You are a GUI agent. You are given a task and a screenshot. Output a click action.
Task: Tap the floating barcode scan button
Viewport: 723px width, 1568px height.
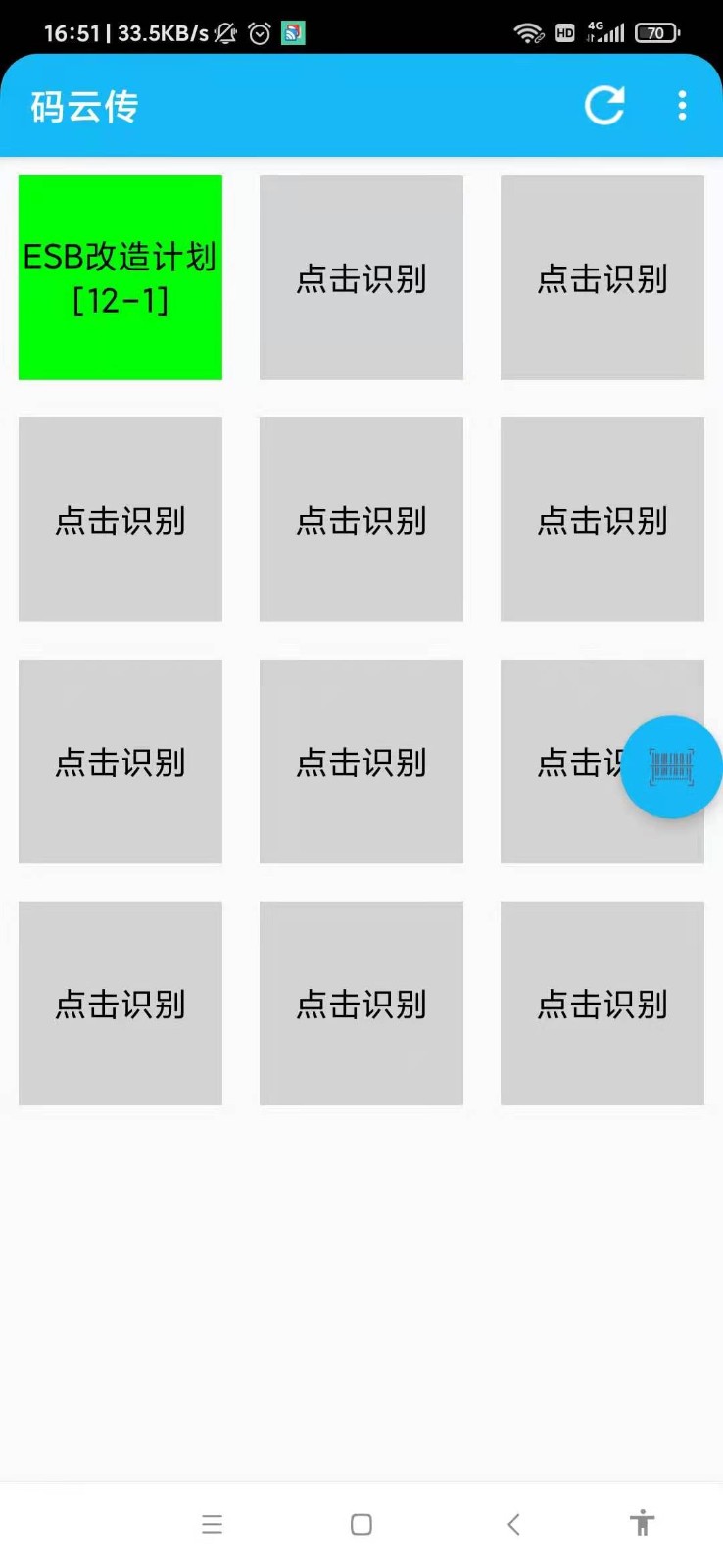click(672, 767)
